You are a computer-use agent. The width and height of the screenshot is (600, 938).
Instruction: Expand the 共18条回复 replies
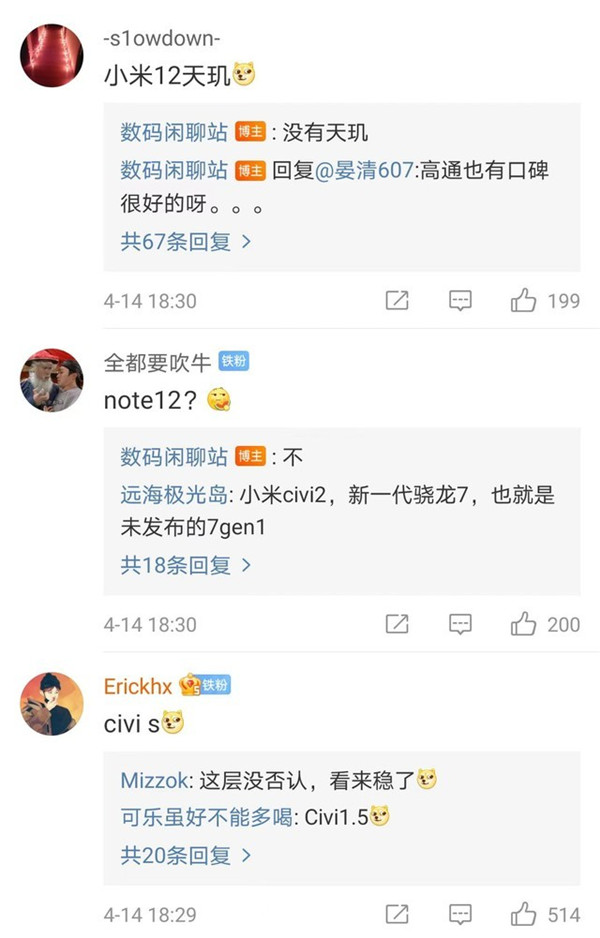[x=186, y=565]
